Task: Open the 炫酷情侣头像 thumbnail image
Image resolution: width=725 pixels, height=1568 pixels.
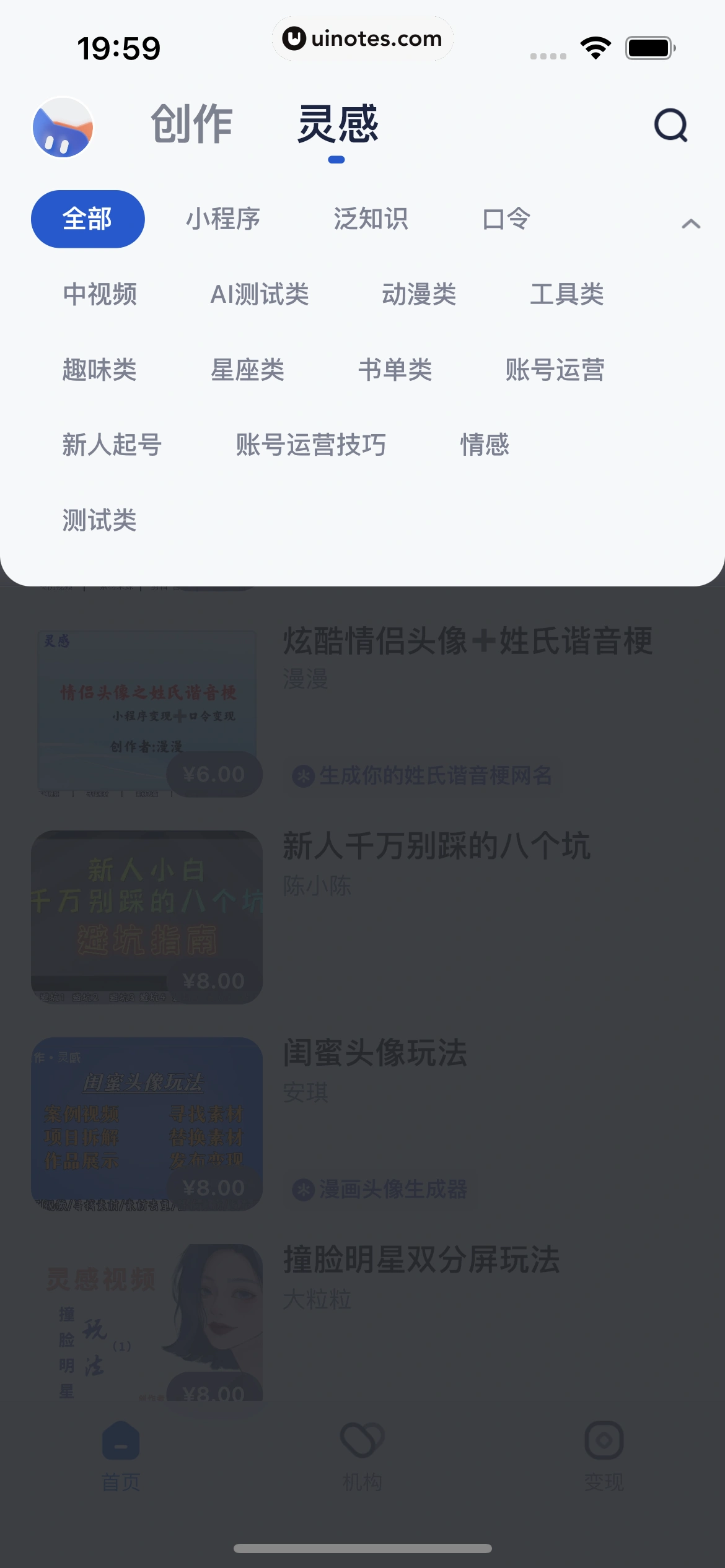Action: click(x=146, y=711)
